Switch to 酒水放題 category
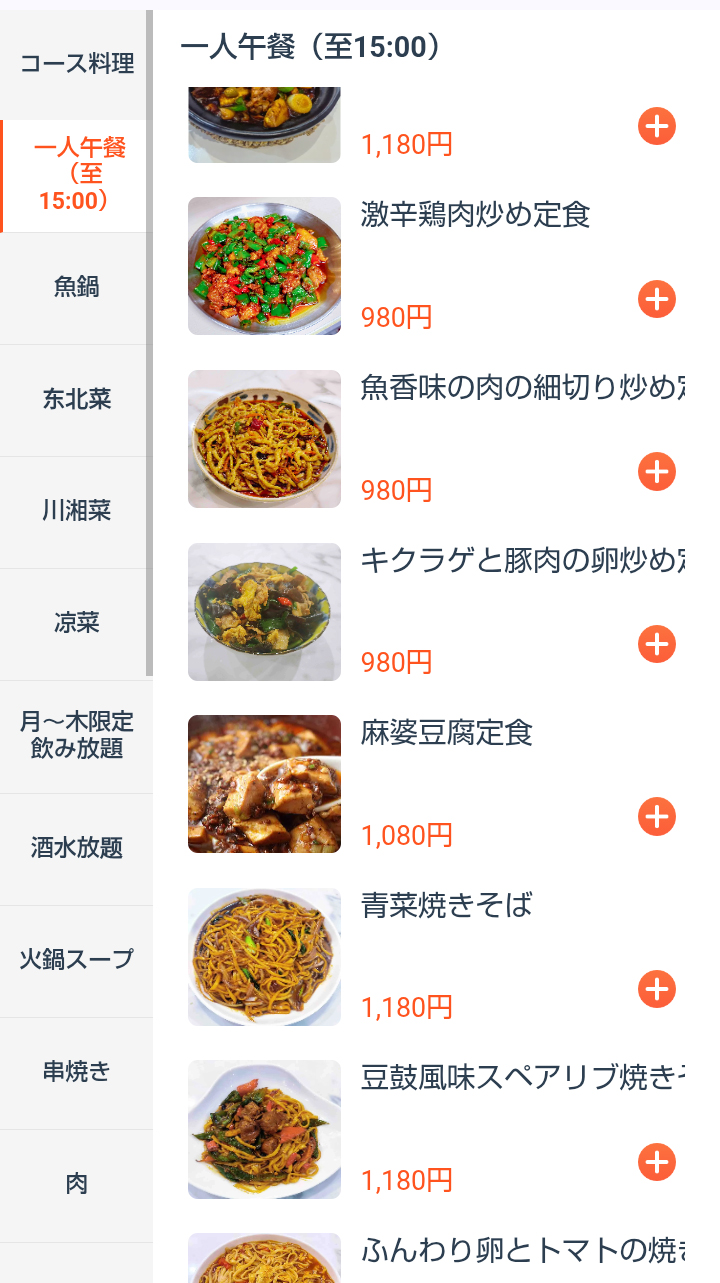720x1283 pixels. (x=76, y=849)
